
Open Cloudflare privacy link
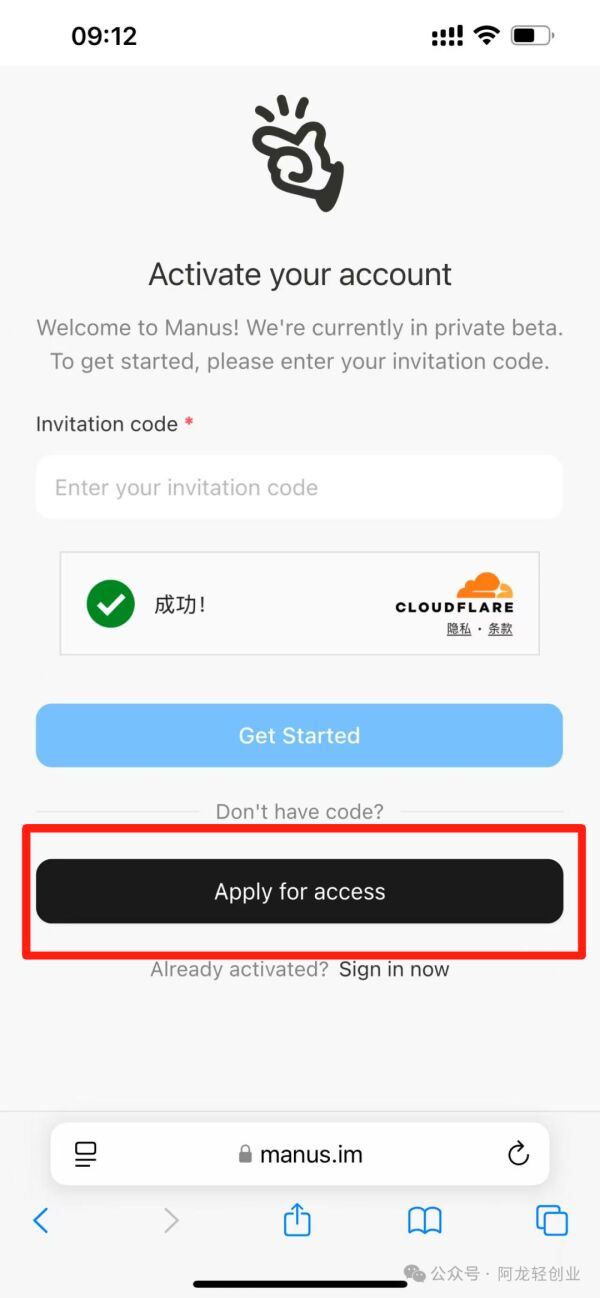click(459, 629)
